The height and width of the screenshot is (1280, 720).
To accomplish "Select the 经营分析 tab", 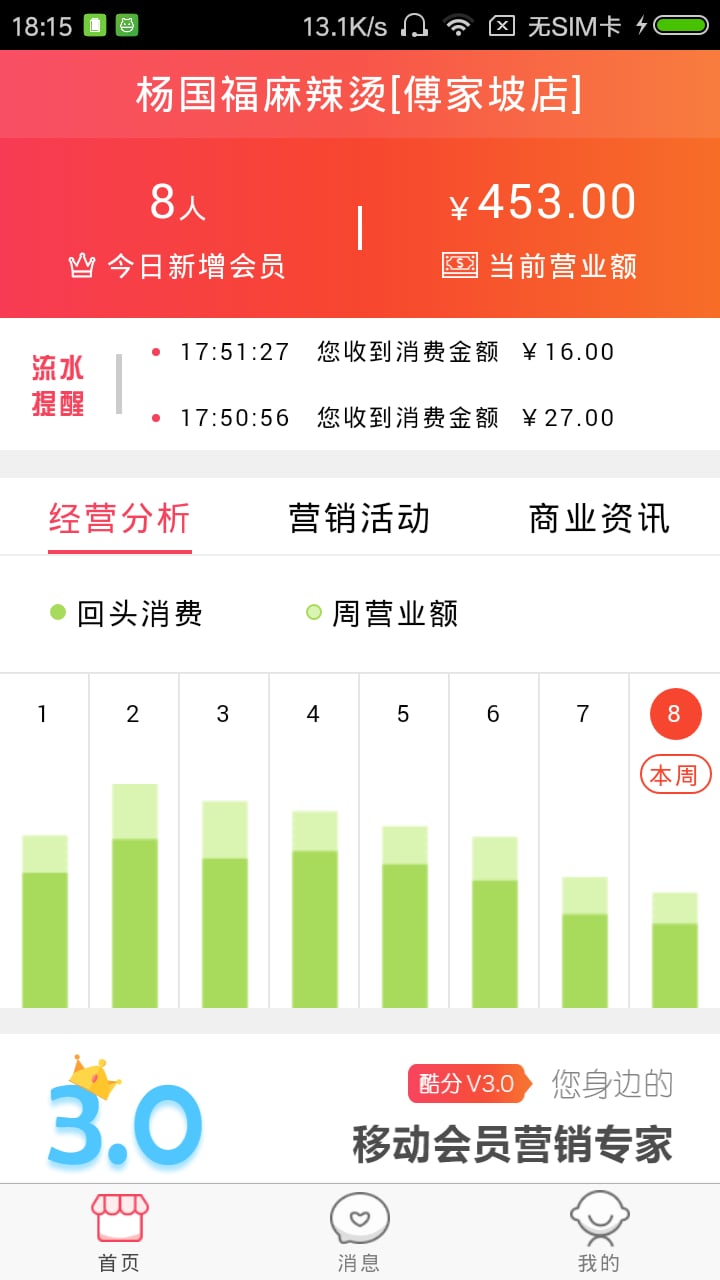I will pos(120,518).
